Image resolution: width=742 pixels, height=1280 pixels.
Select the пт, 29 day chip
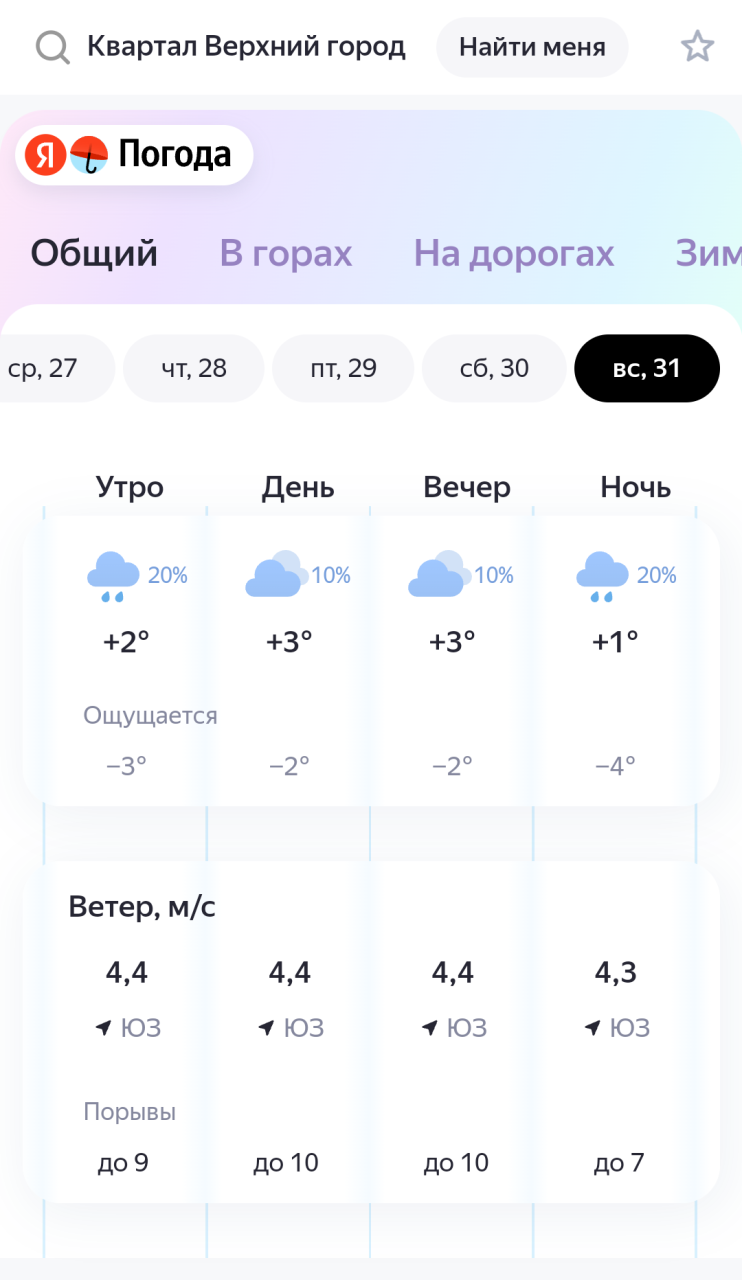click(343, 368)
